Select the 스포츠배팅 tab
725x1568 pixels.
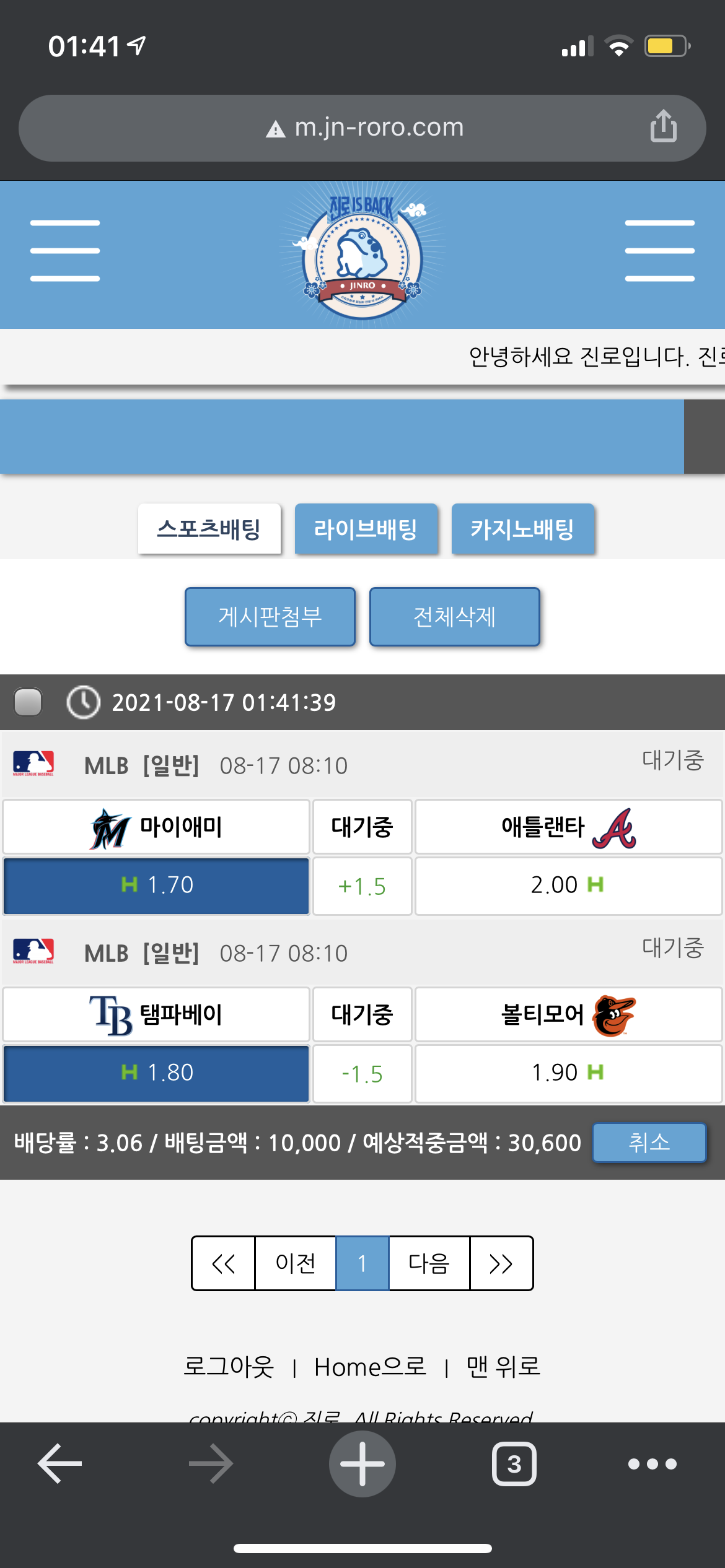(x=209, y=529)
